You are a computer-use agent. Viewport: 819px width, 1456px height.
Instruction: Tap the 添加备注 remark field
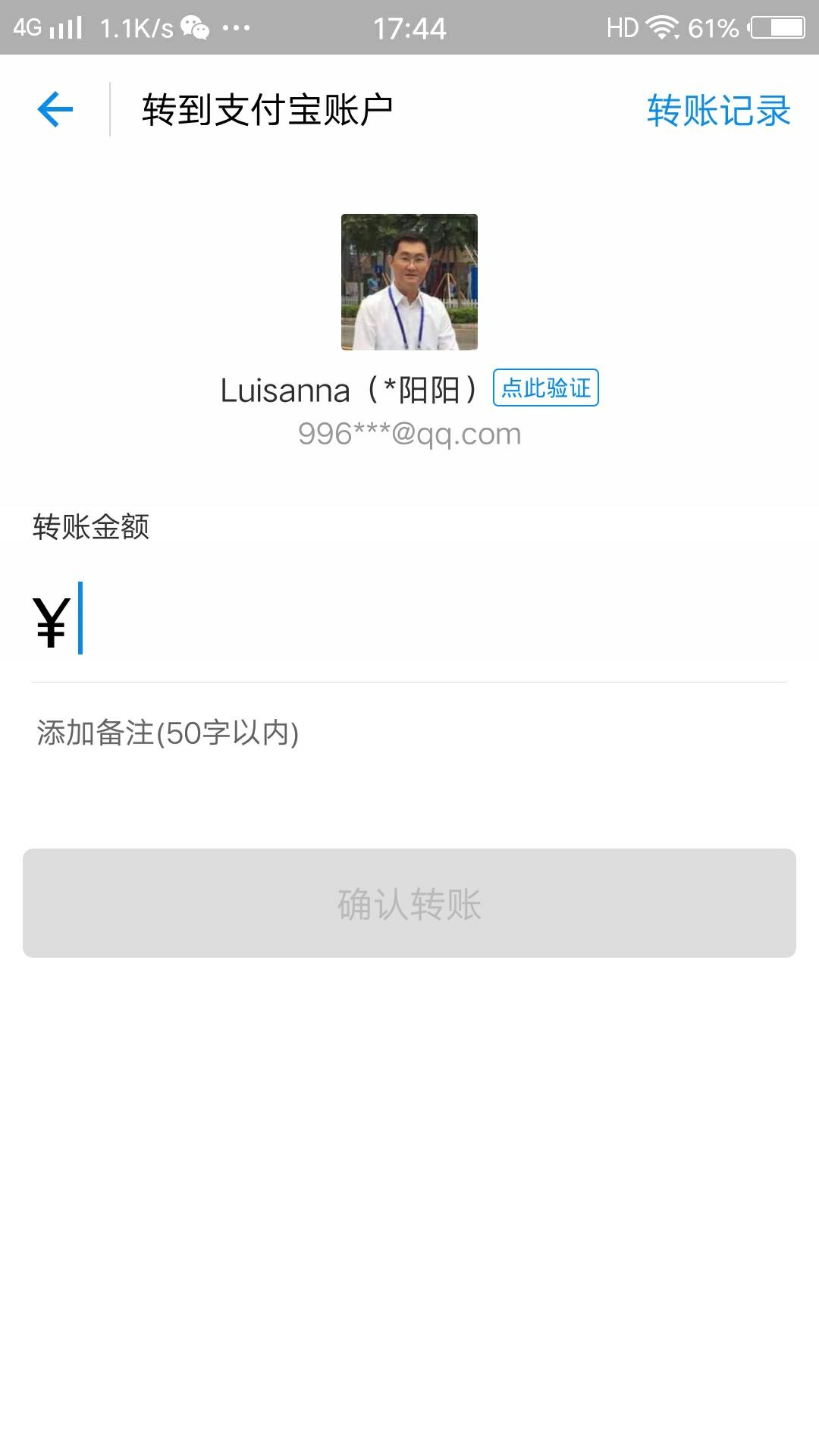tap(409, 733)
